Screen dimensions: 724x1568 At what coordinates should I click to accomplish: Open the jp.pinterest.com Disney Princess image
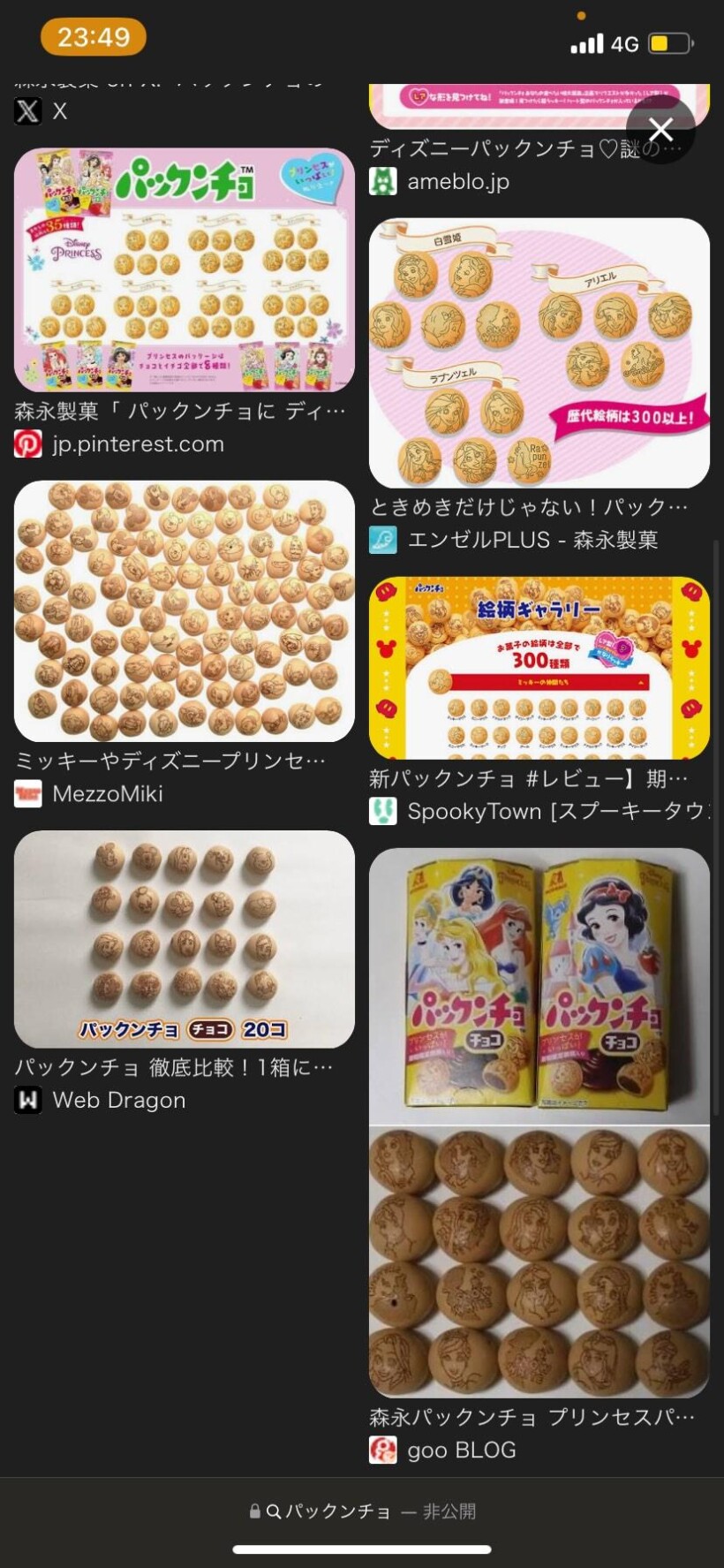(x=184, y=269)
